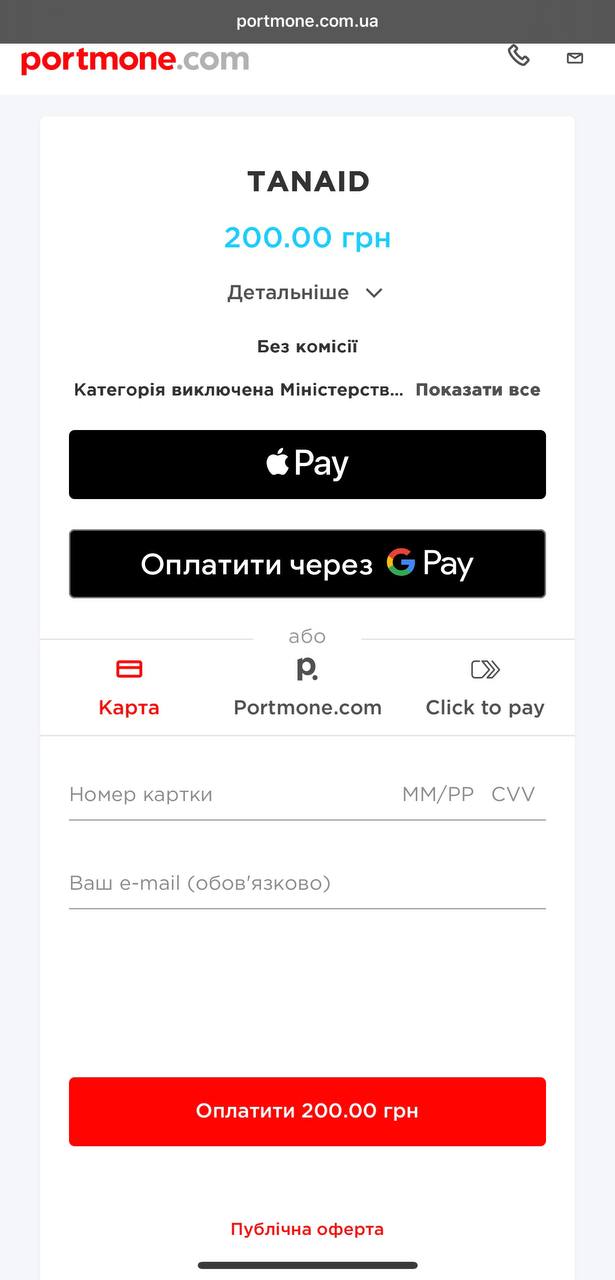The height and width of the screenshot is (1280, 615).
Task: Open the portmone.com home logo
Action: (135, 60)
